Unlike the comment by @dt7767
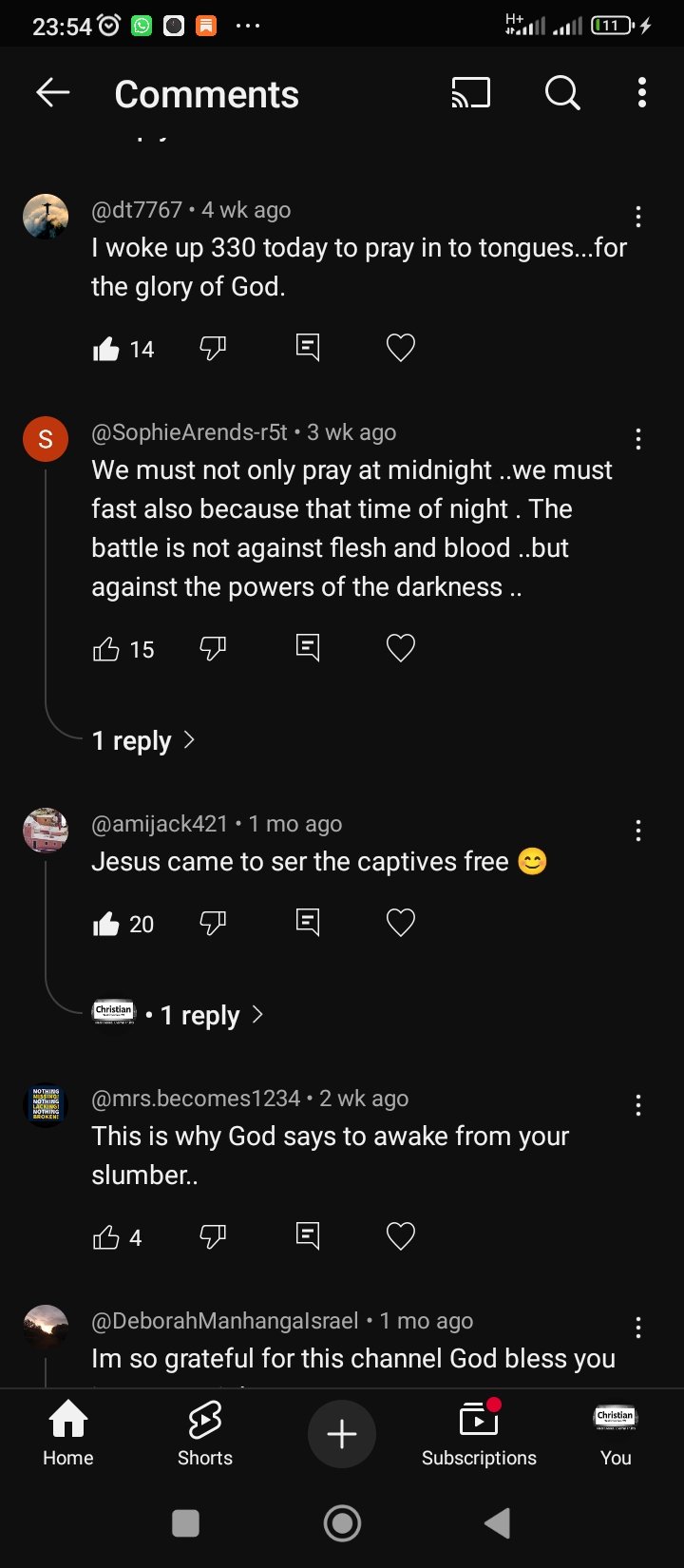Viewport: 684px width, 1568px height. tap(106, 349)
